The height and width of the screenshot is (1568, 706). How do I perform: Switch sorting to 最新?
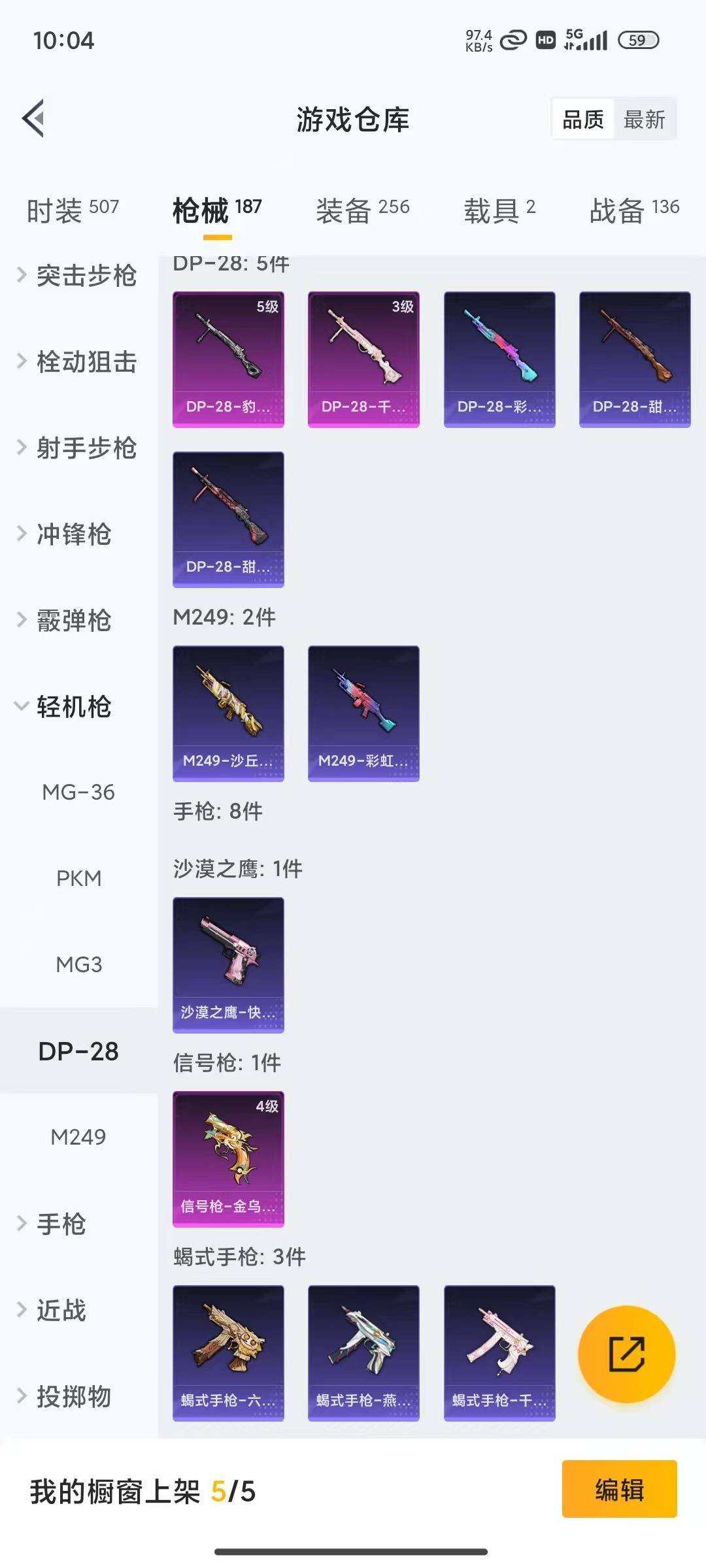coord(645,119)
